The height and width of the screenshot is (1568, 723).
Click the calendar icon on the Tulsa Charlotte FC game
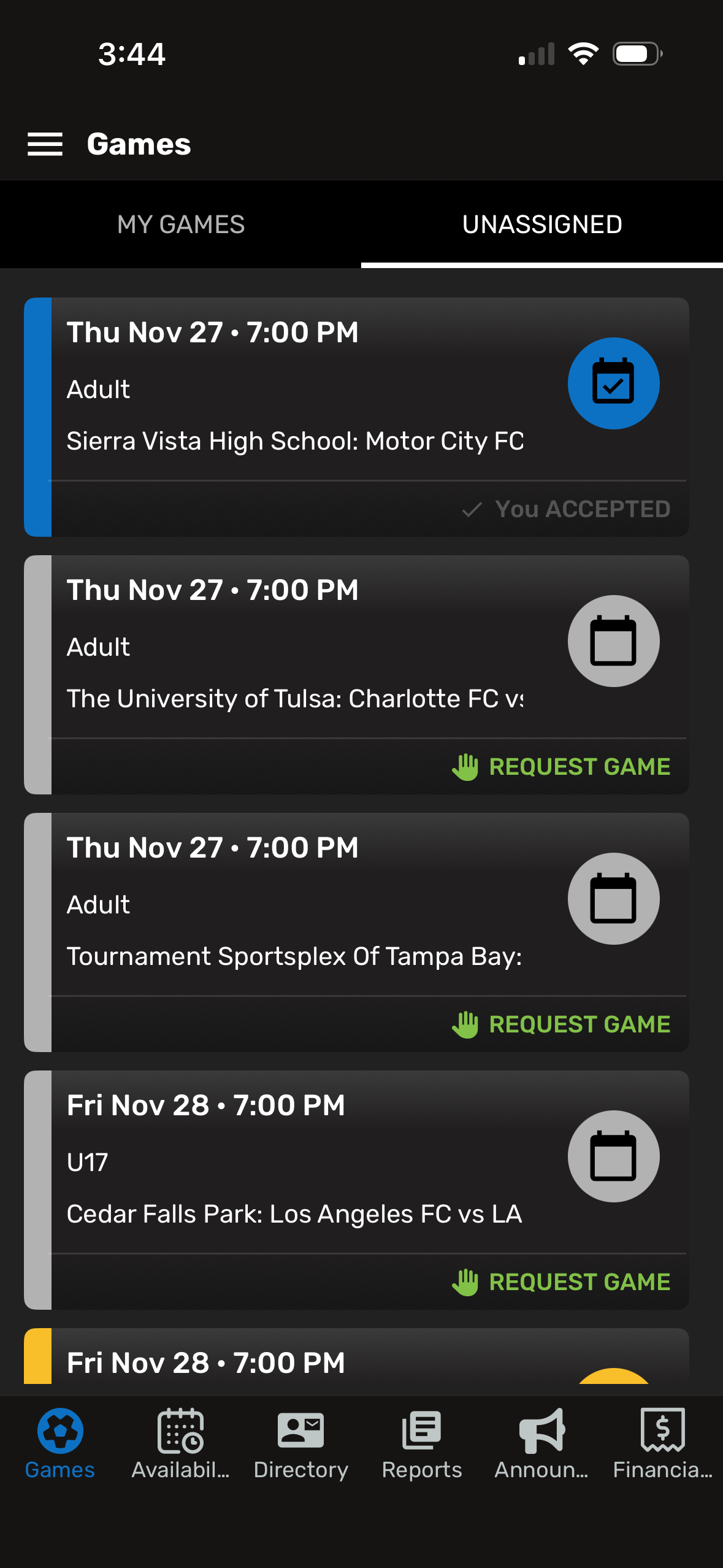(x=613, y=640)
